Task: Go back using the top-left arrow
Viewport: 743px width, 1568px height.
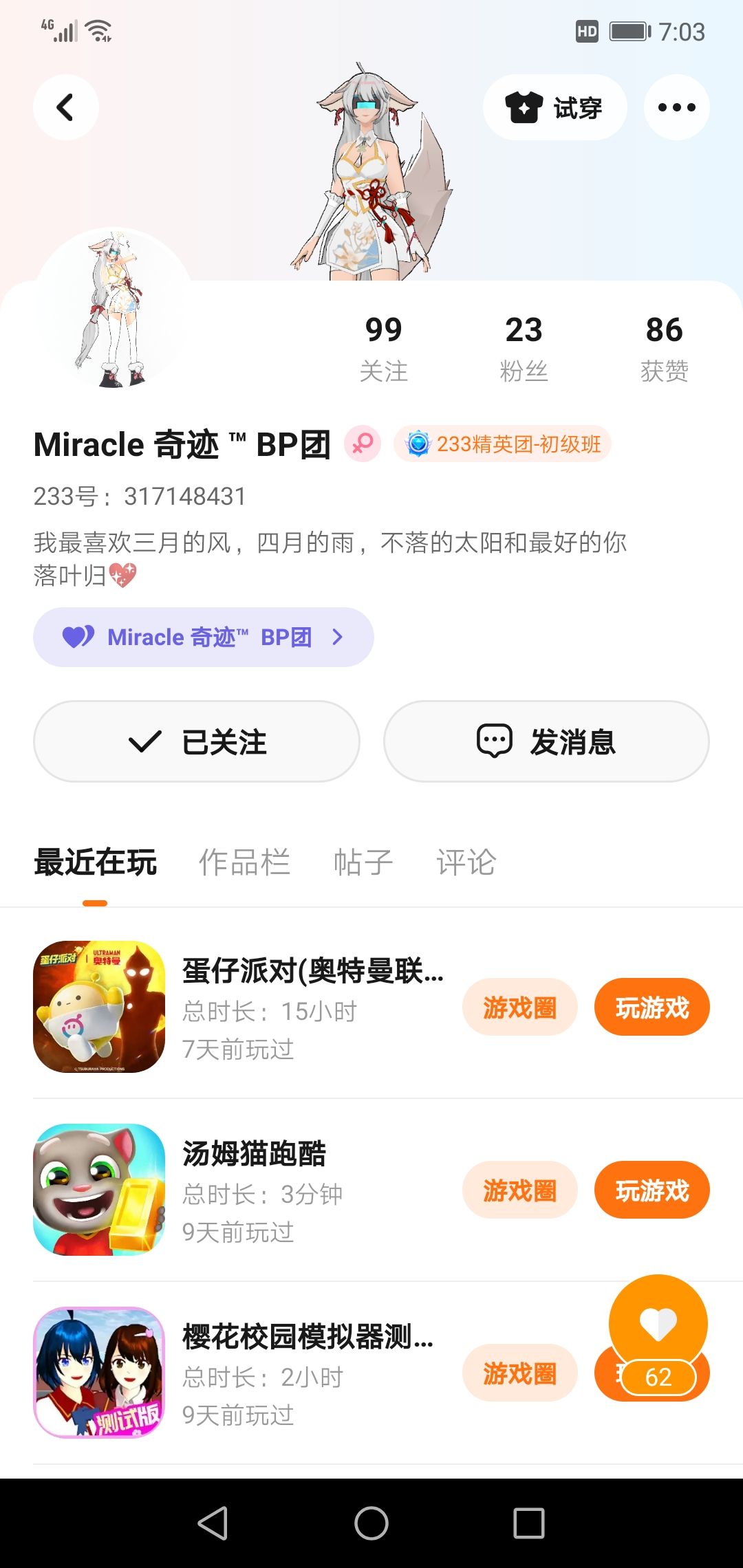Action: click(x=65, y=107)
